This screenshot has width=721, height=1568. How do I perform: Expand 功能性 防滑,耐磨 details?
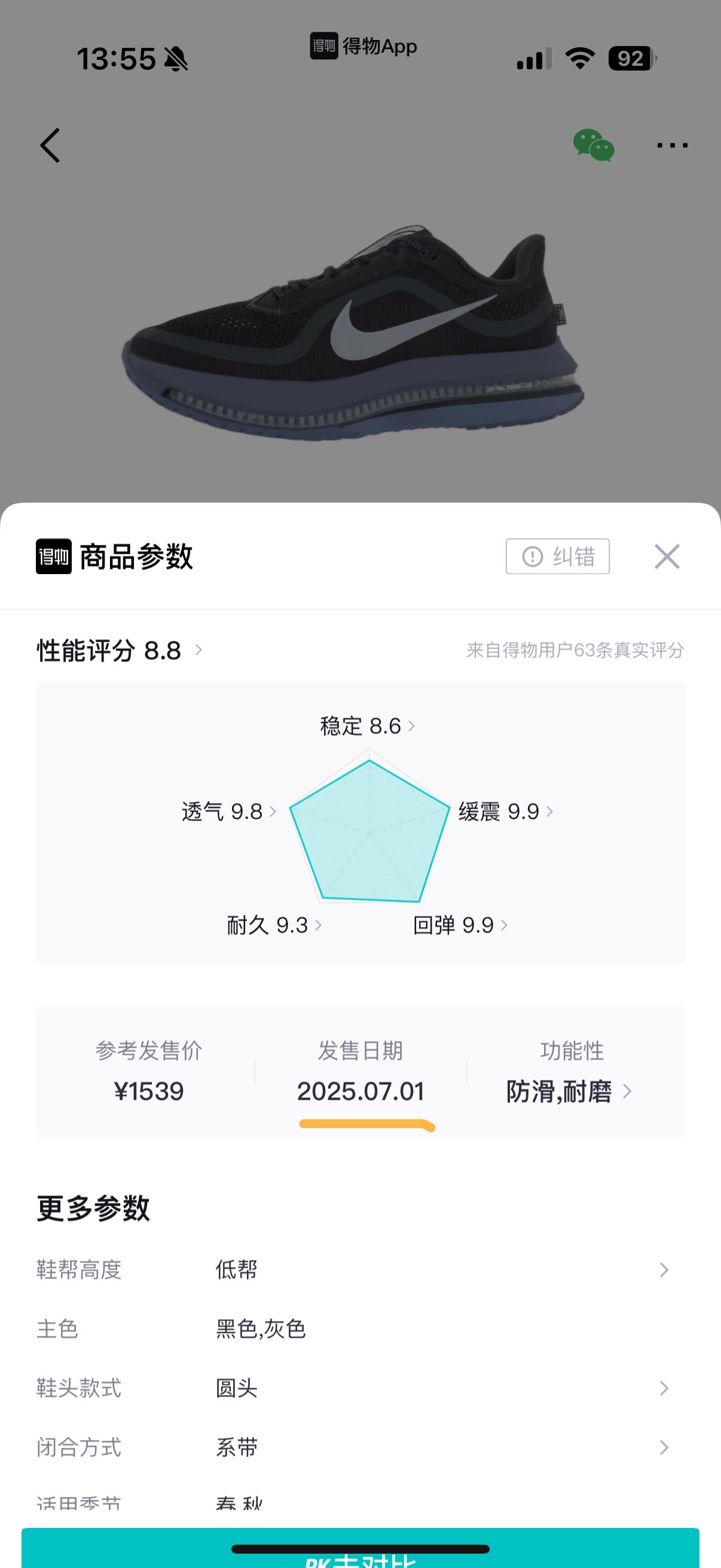[569, 1091]
